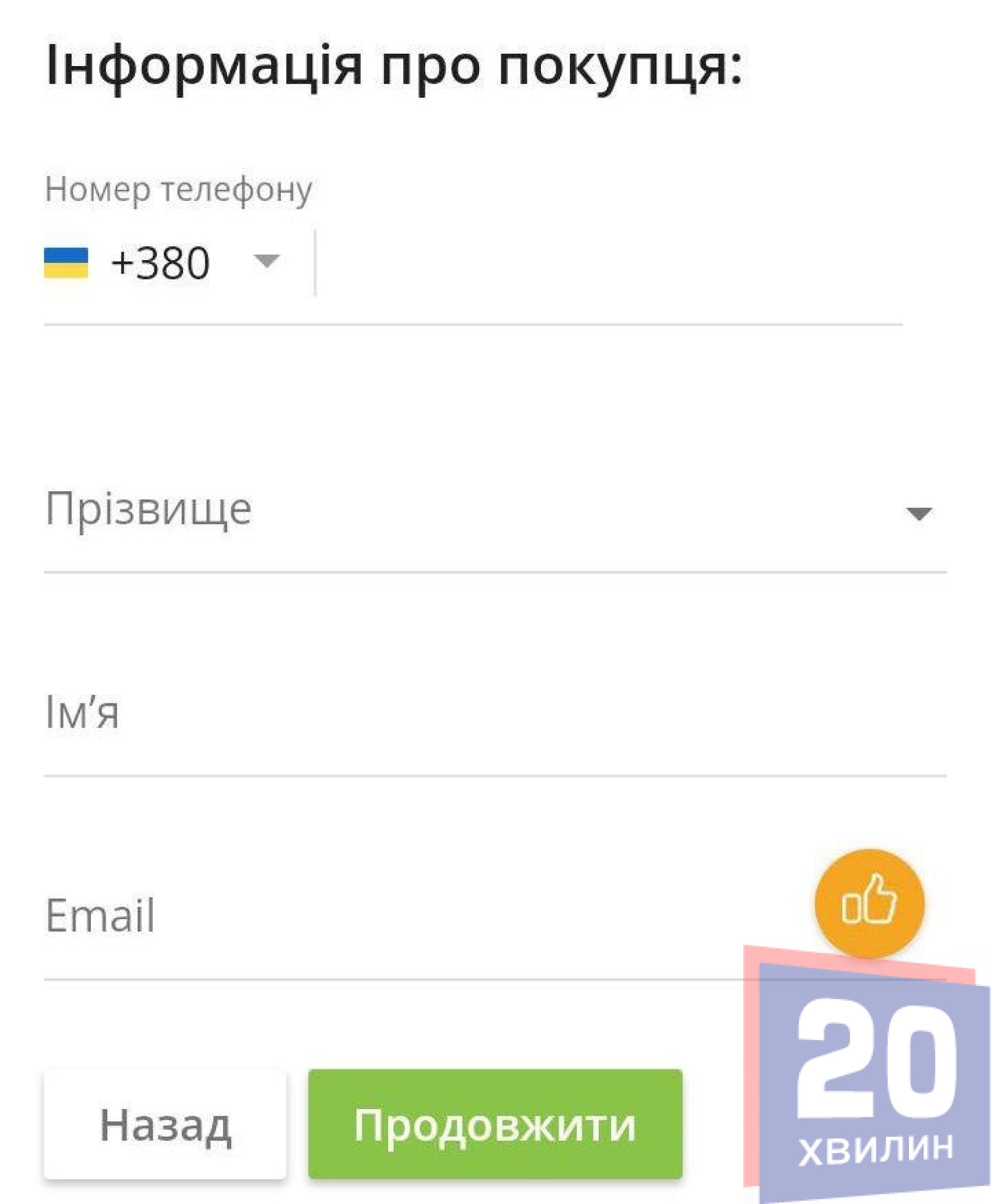The image size is (991, 1204).
Task: Tap the Ім'я input field
Action: click(x=491, y=713)
